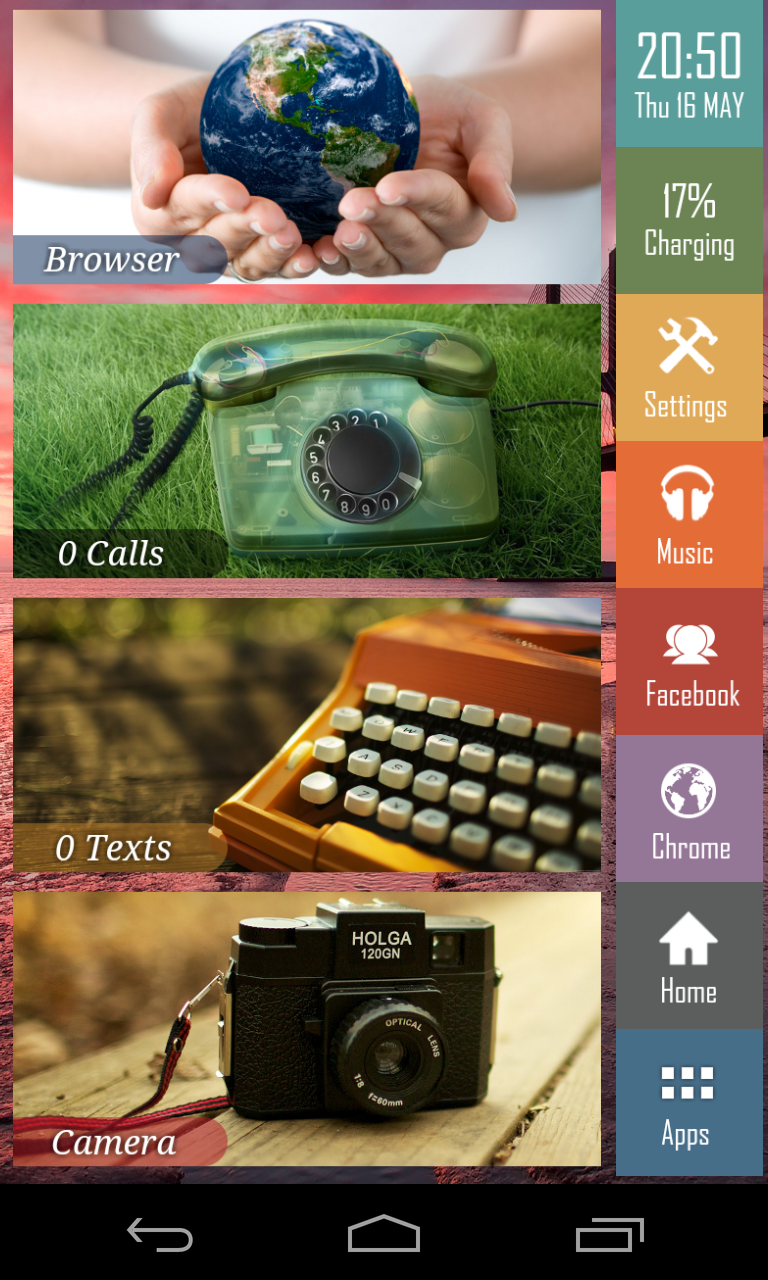
Task: Select the Home tile in the sidebar
Action: coord(689,956)
